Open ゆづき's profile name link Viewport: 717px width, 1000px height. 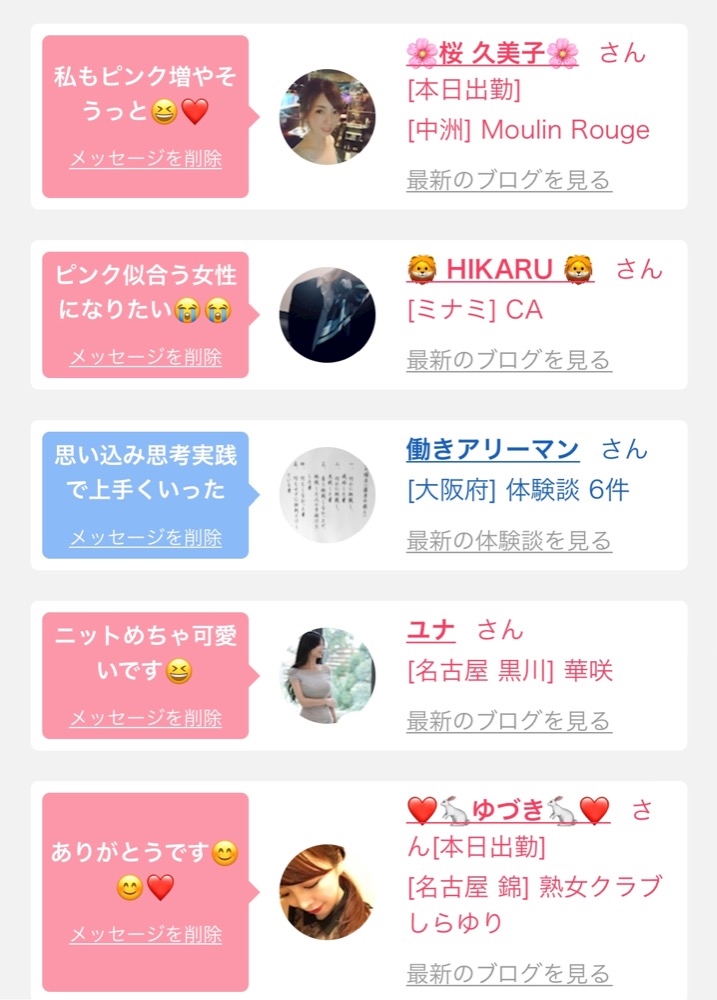pos(507,810)
